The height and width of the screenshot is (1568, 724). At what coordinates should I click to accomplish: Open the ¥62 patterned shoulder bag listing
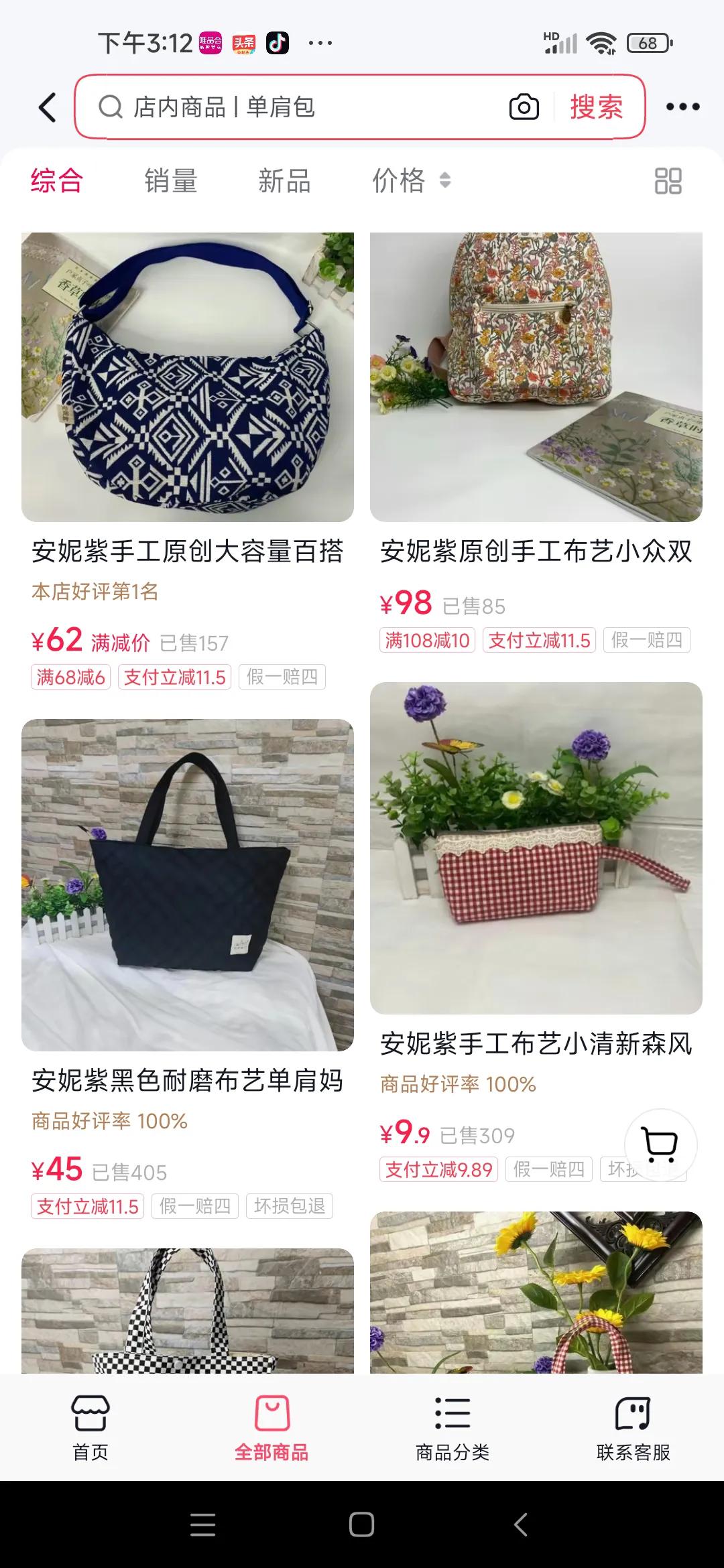(x=188, y=375)
